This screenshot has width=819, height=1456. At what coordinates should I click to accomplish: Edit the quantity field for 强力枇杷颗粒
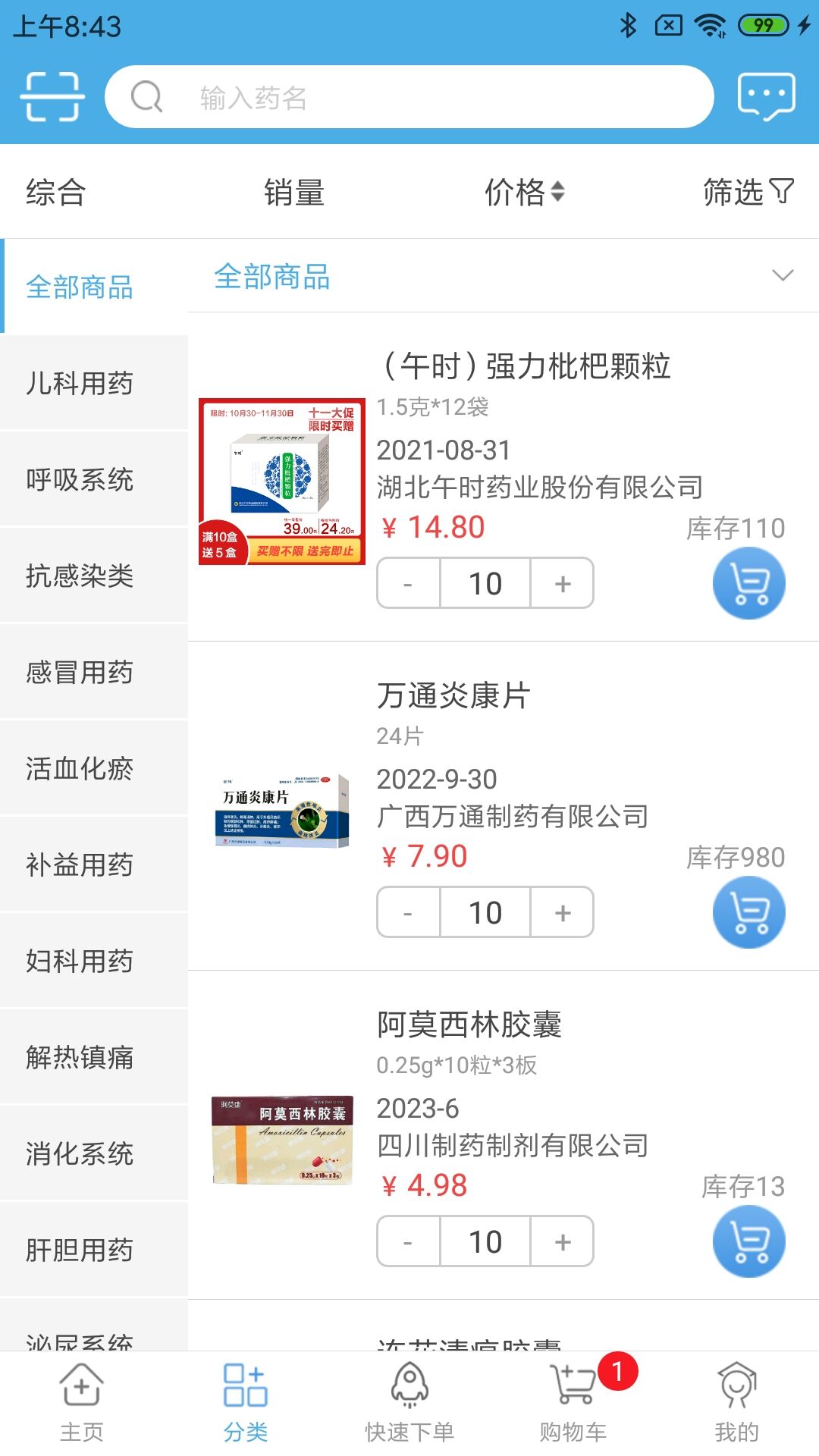click(485, 583)
